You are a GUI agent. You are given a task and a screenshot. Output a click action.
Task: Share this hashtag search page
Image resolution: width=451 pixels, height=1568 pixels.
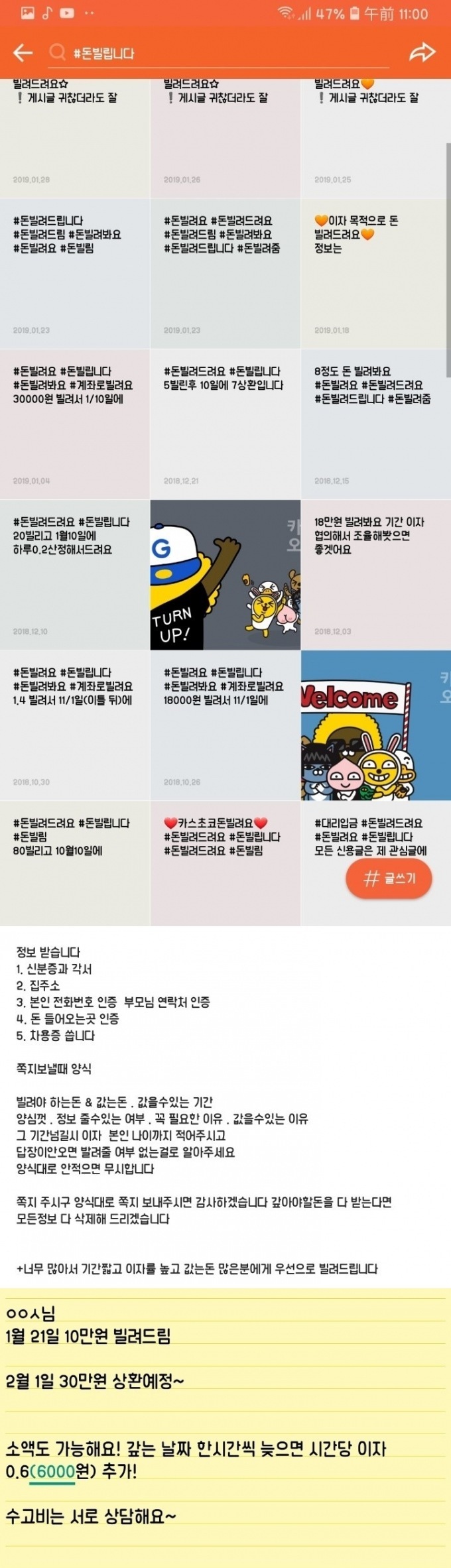coord(422,52)
